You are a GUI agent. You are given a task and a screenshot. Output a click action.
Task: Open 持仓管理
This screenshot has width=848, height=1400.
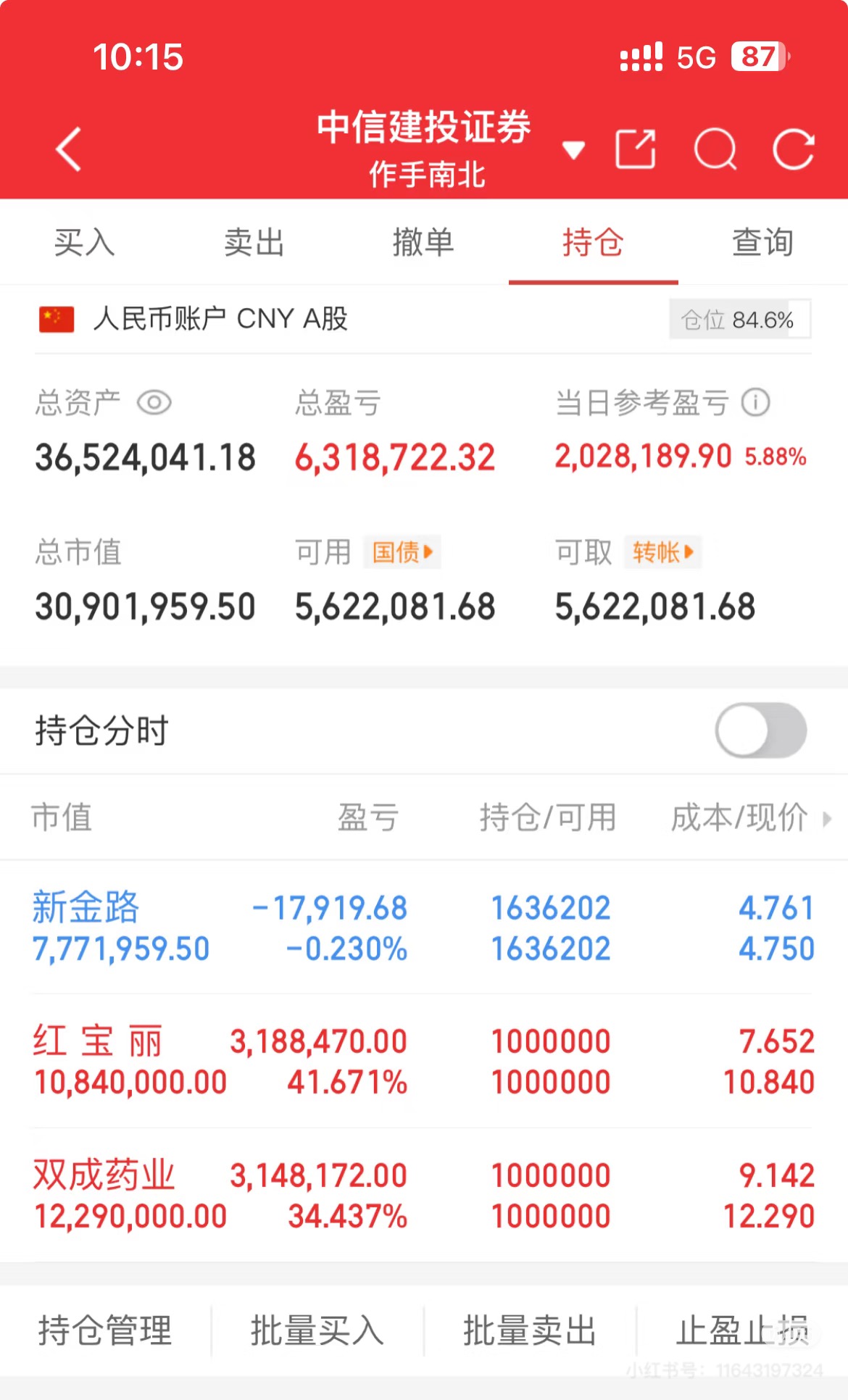(x=106, y=1330)
